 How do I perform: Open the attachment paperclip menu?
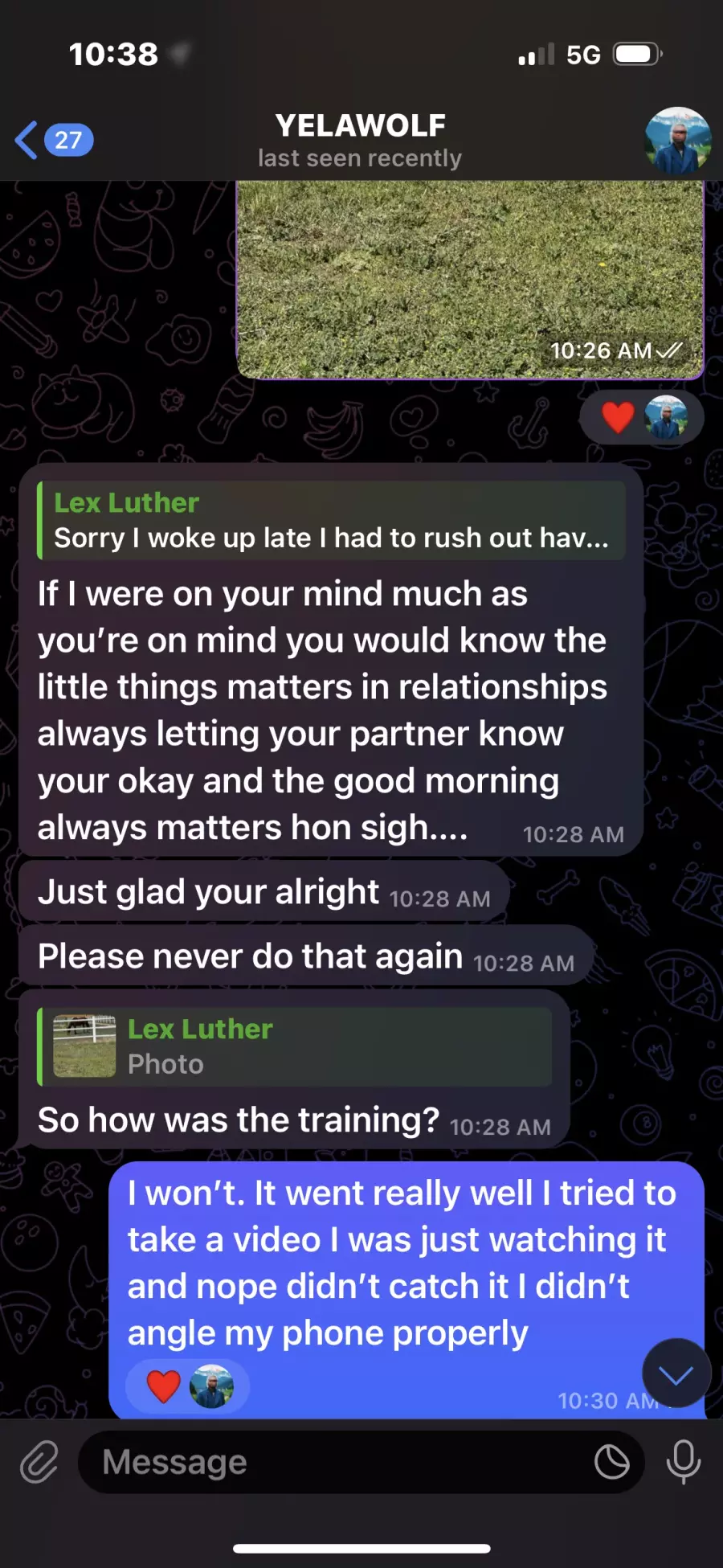(39, 1462)
